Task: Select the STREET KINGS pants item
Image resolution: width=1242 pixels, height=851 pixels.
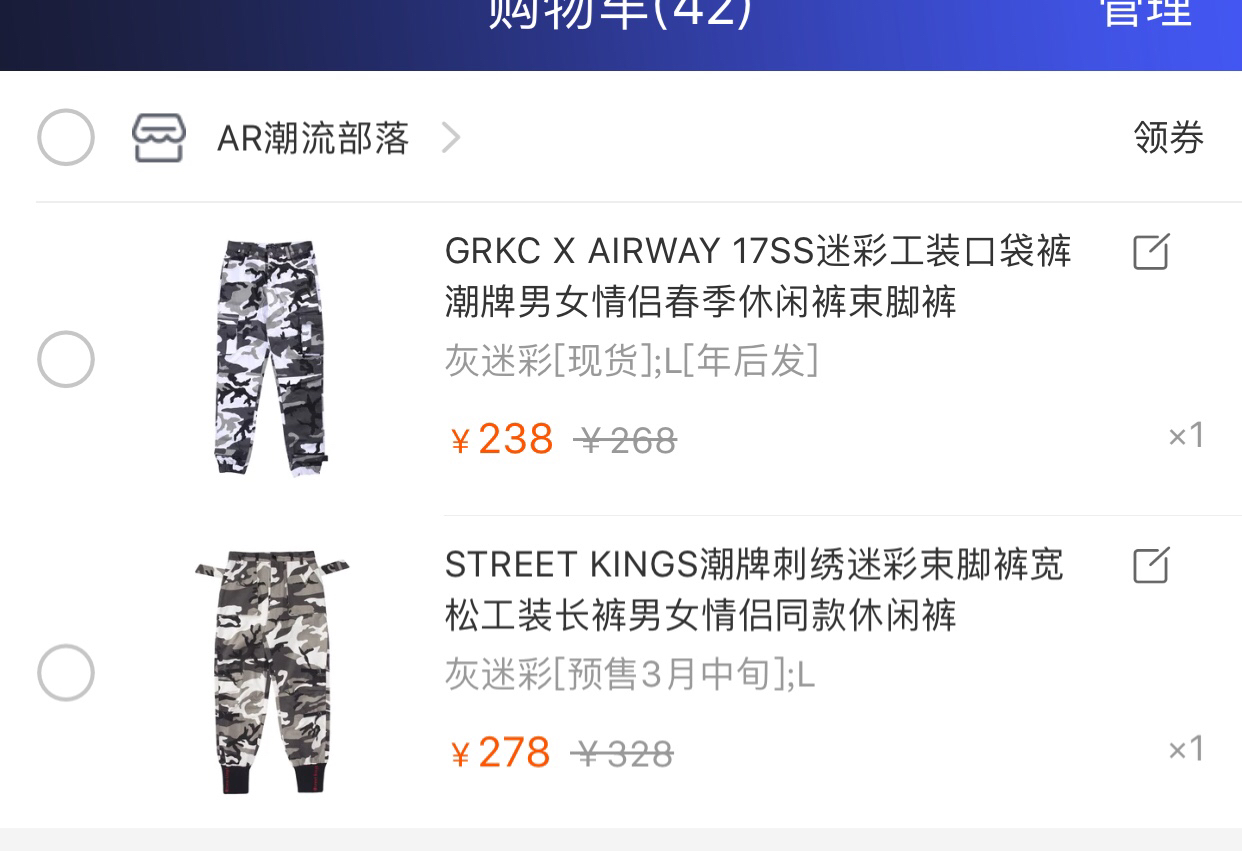Action: (66, 672)
